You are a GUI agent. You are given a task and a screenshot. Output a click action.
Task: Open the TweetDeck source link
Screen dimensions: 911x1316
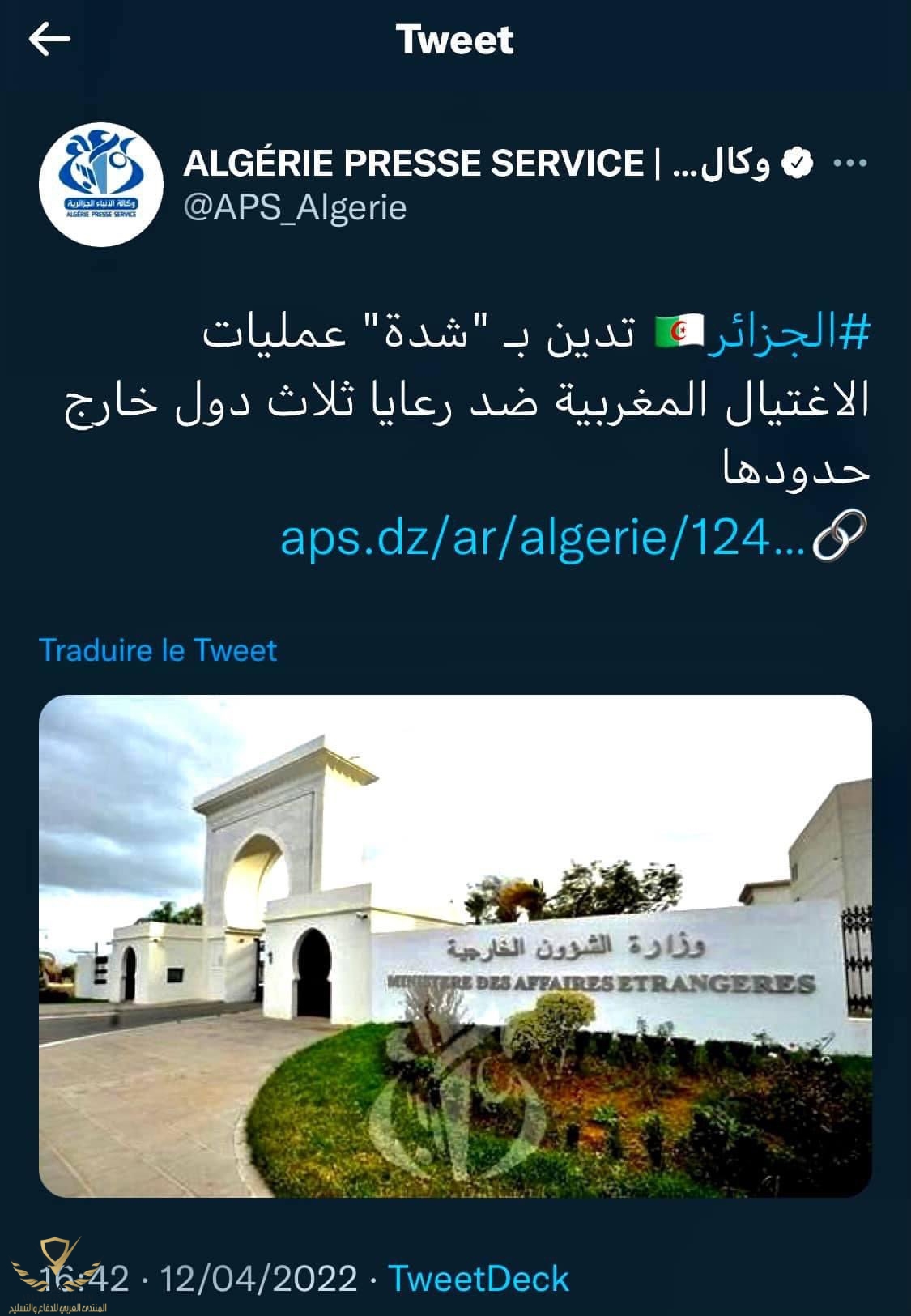point(479,1279)
